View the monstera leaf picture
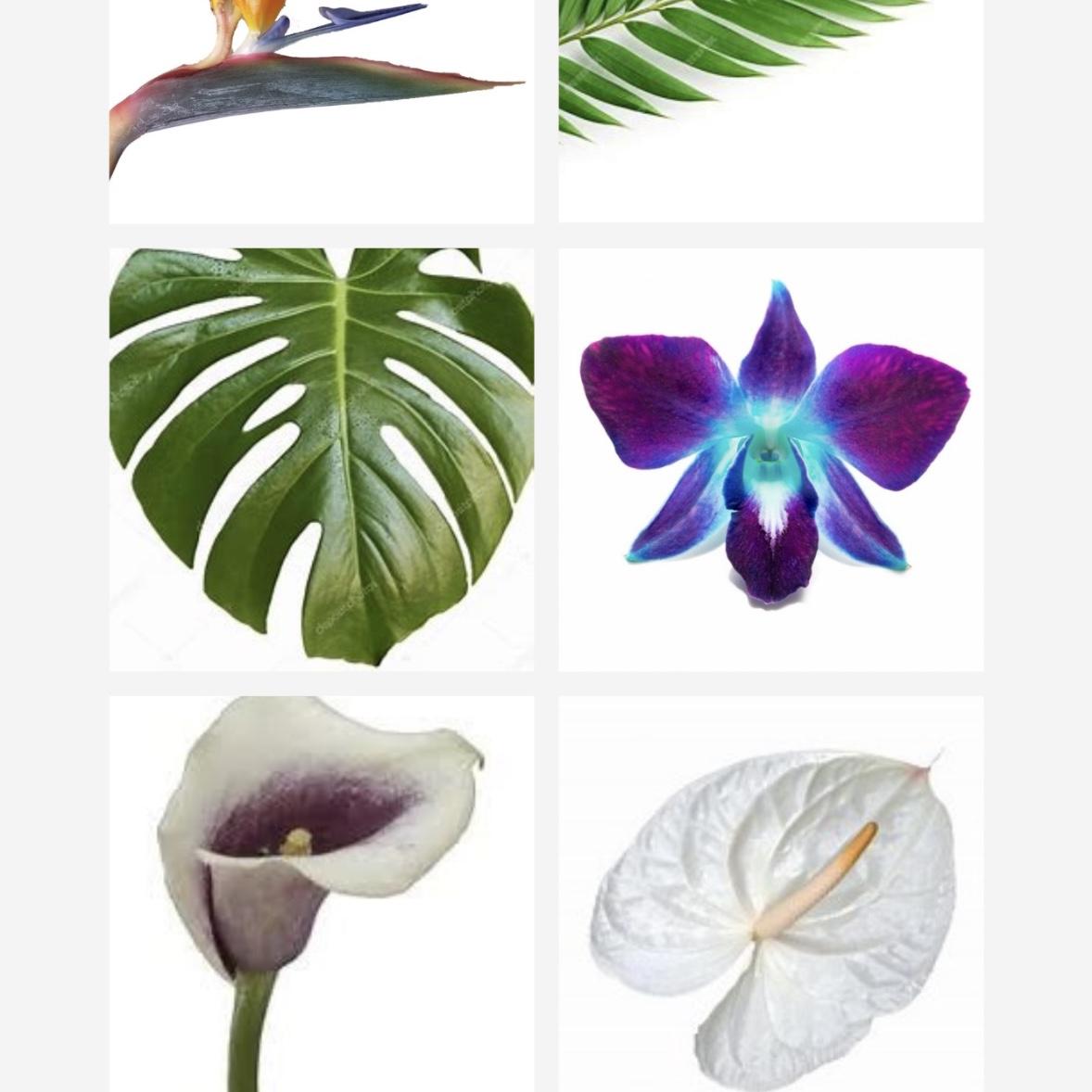1092x1092 pixels. [321, 459]
